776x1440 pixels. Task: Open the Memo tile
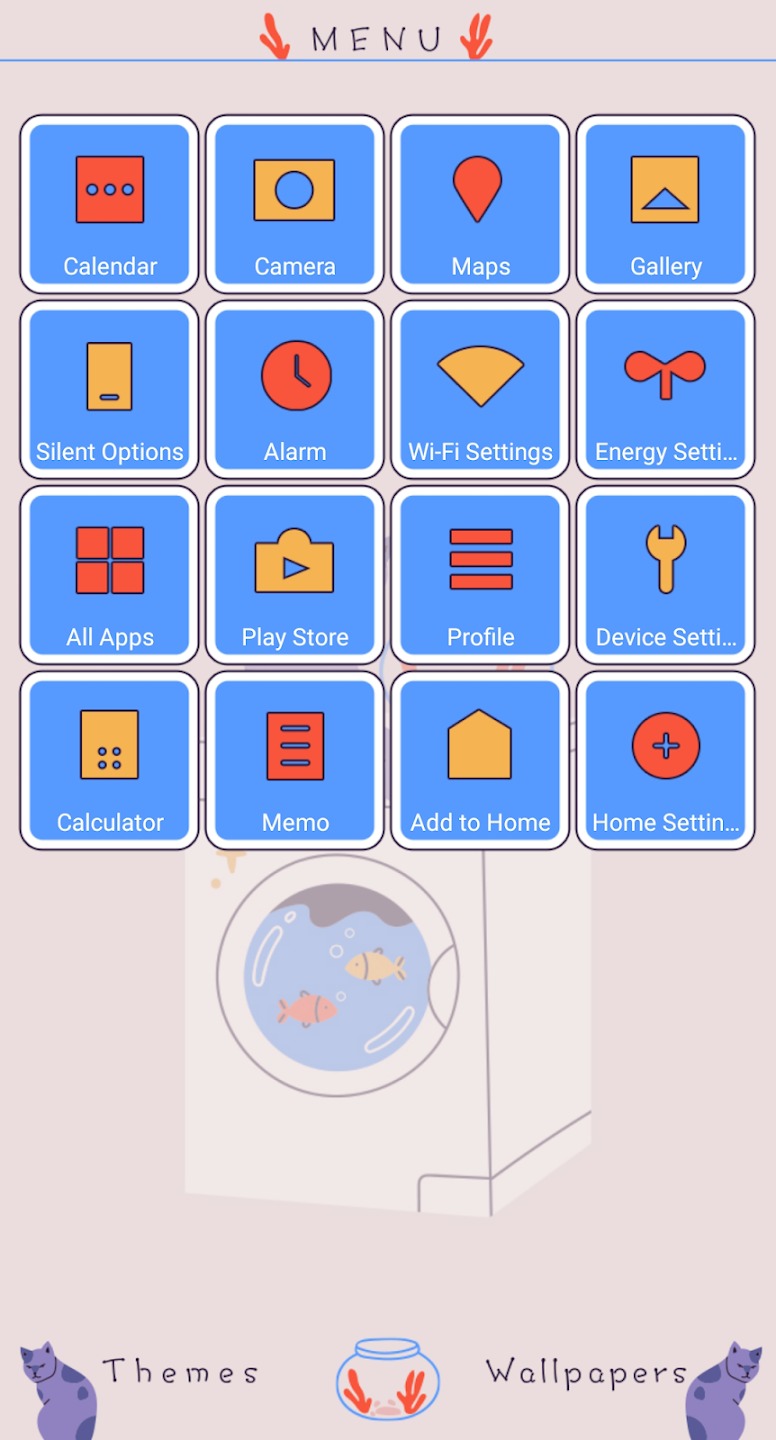[x=295, y=760]
